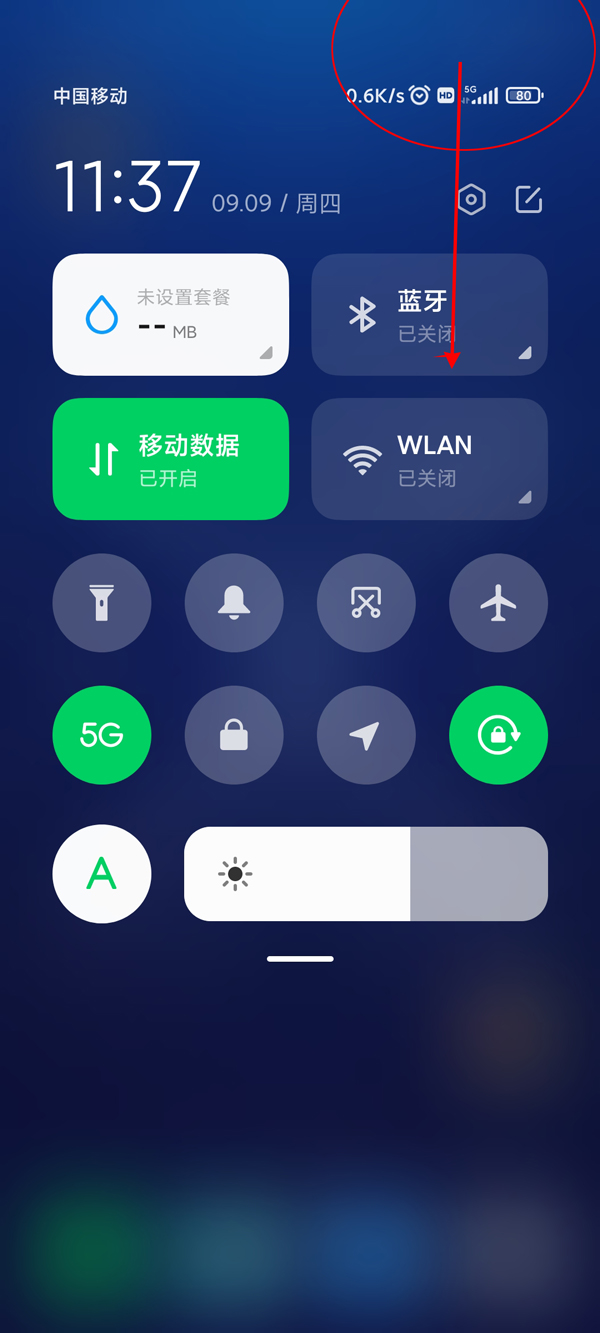
Task: Set brightness on the slider bar
Action: [x=366, y=874]
